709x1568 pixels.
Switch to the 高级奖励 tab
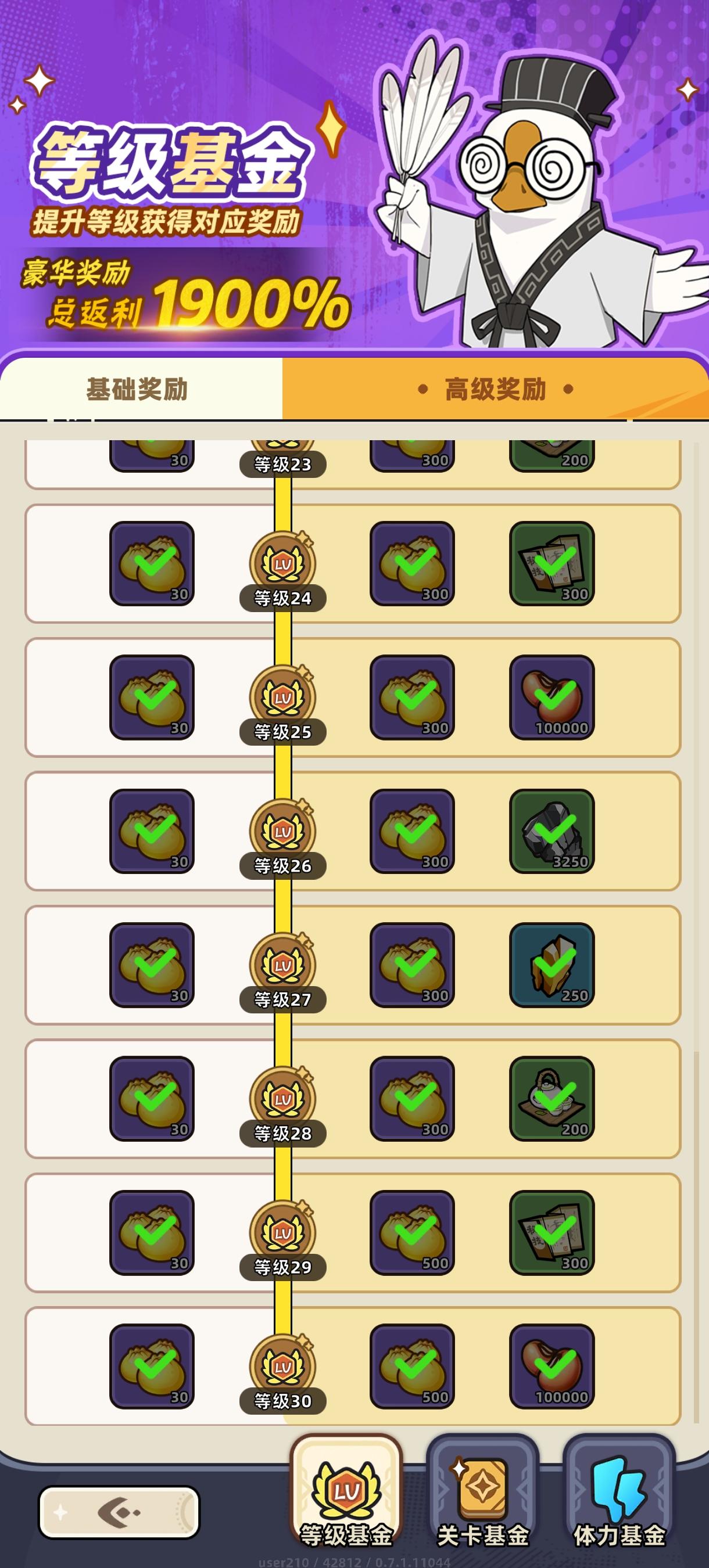pyautogui.click(x=493, y=389)
